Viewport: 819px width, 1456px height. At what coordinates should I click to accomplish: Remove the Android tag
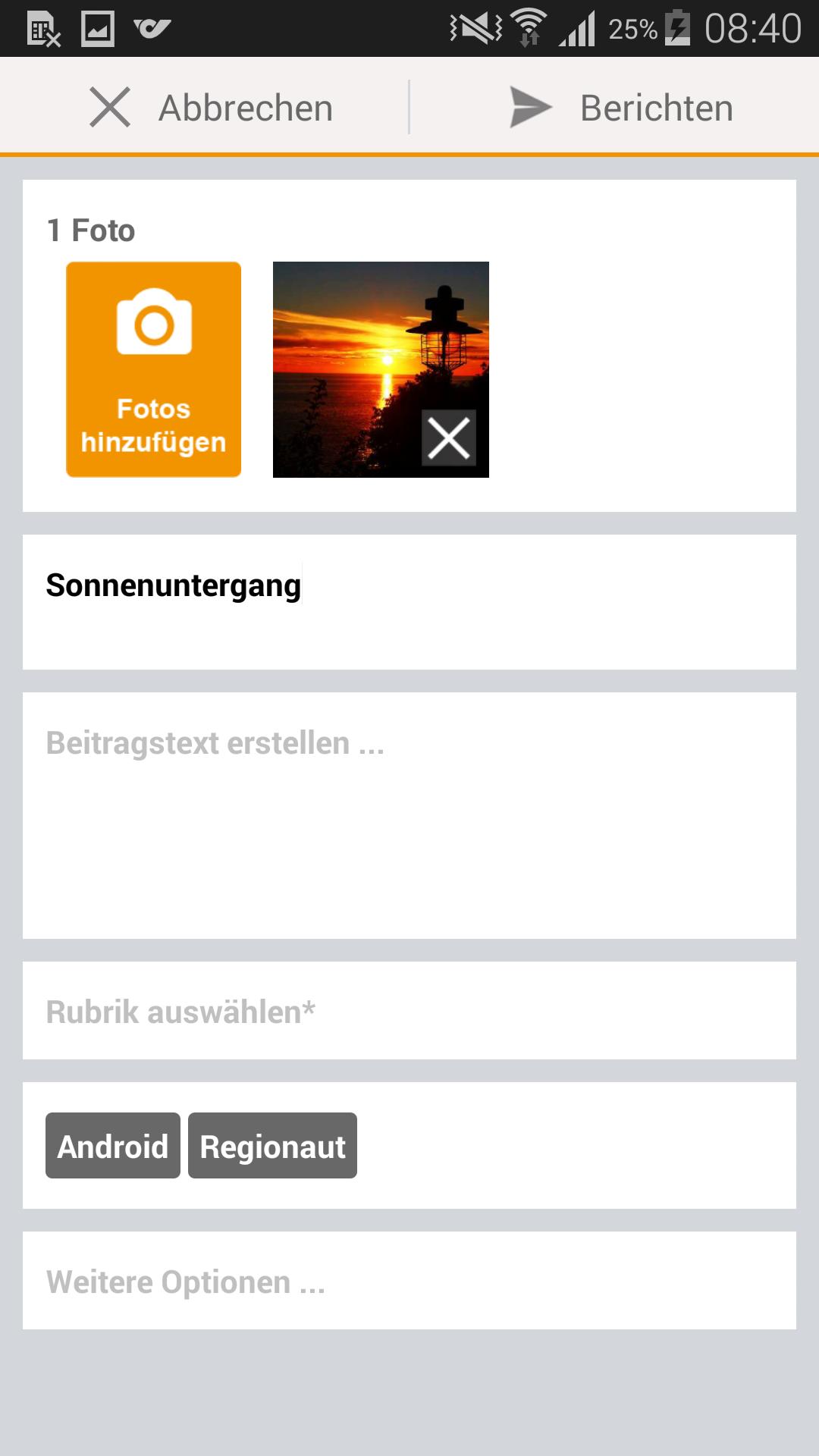coord(112,1147)
